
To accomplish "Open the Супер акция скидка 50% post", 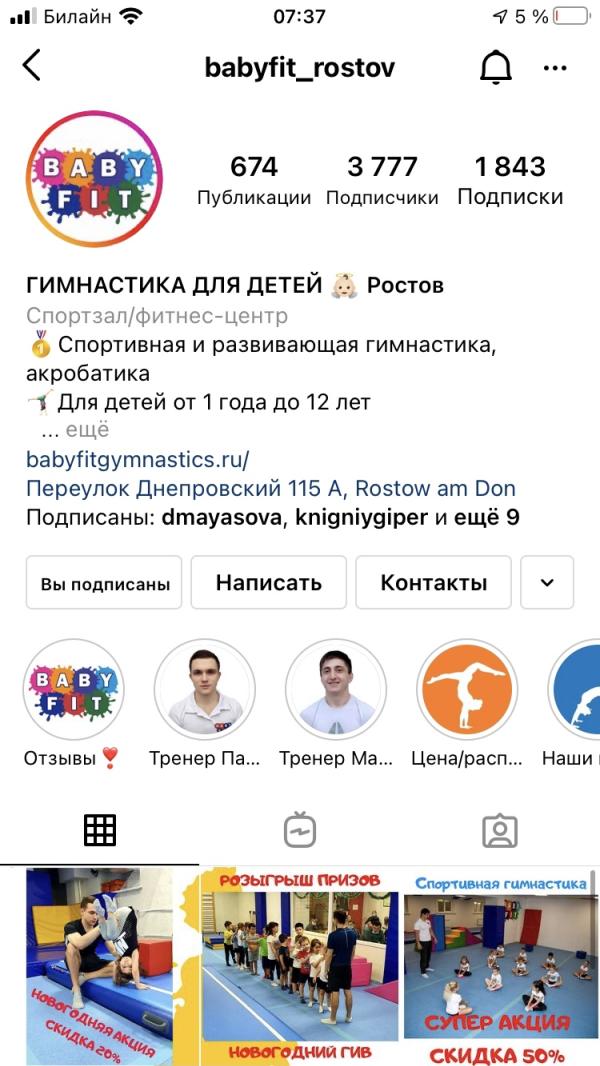I will pos(500,965).
